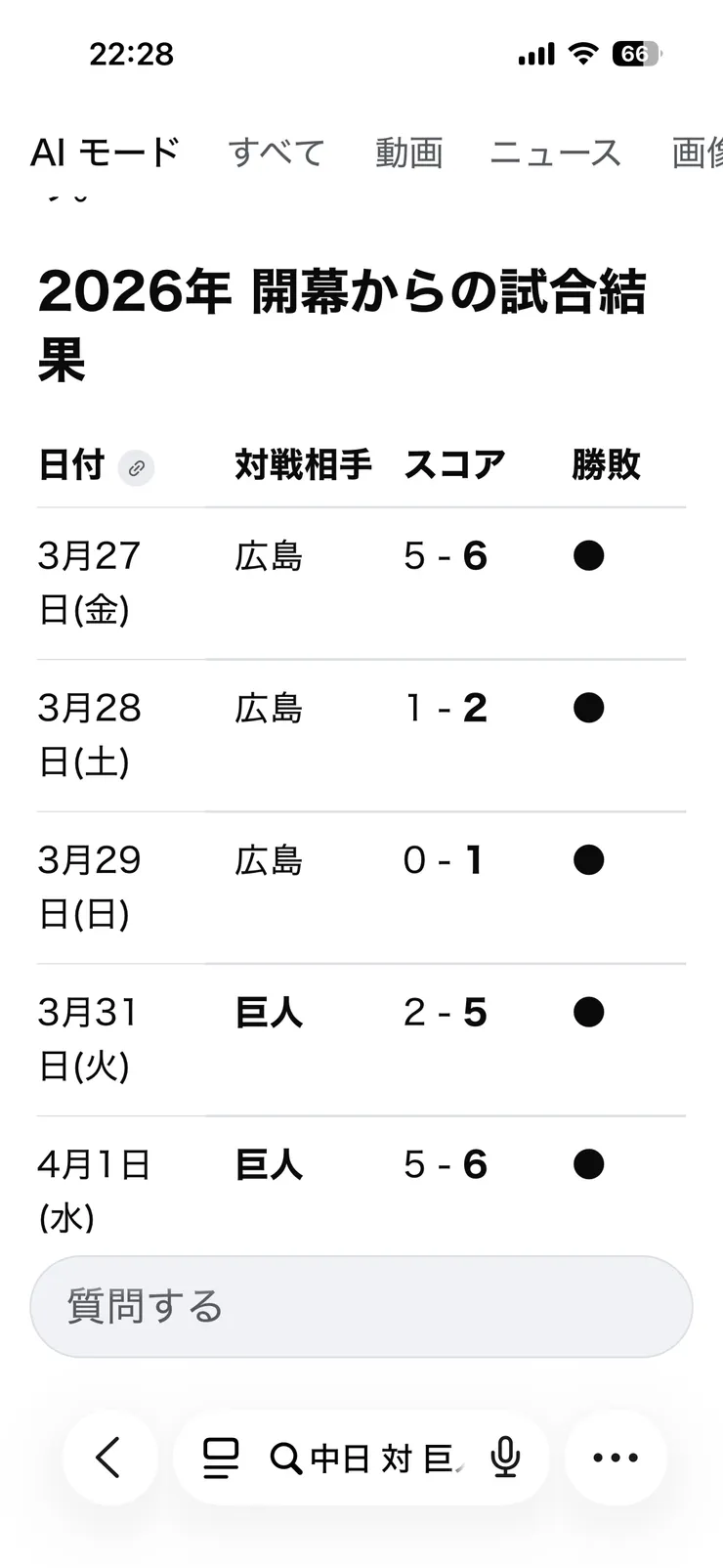Tap the back chevron in the bottom bar

coord(109,1458)
